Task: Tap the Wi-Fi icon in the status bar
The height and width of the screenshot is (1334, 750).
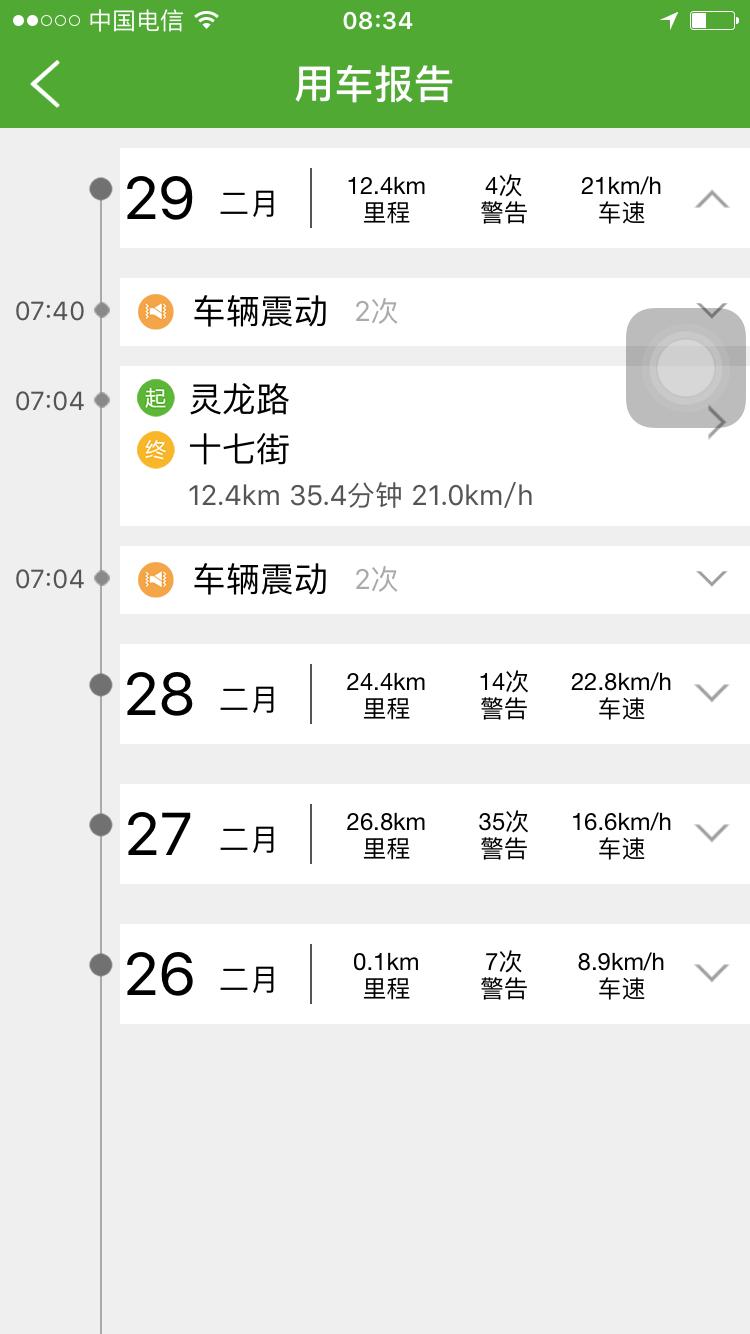Action: 208,19
